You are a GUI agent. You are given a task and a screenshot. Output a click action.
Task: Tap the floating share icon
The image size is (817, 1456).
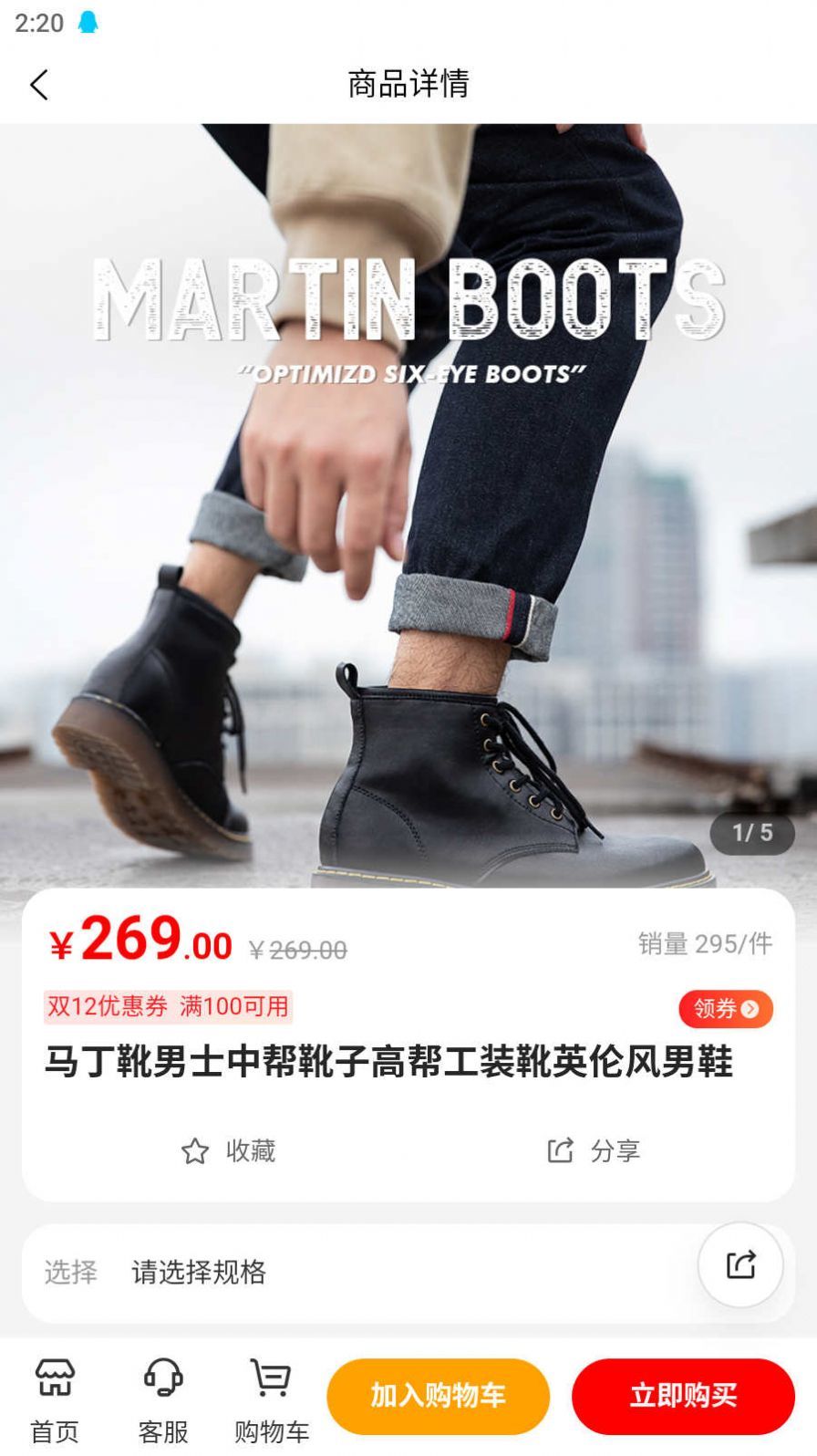(740, 1264)
